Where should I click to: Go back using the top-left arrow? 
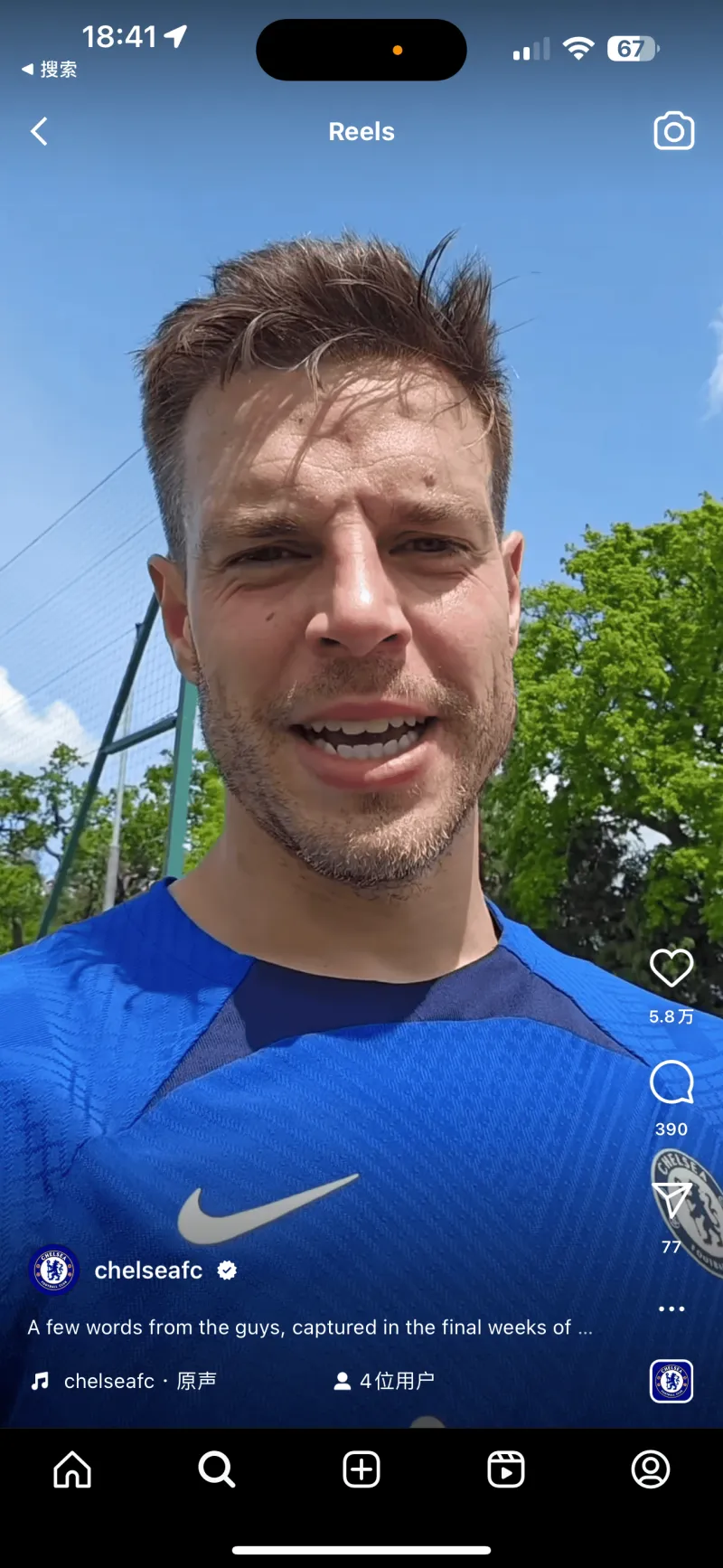(x=39, y=132)
